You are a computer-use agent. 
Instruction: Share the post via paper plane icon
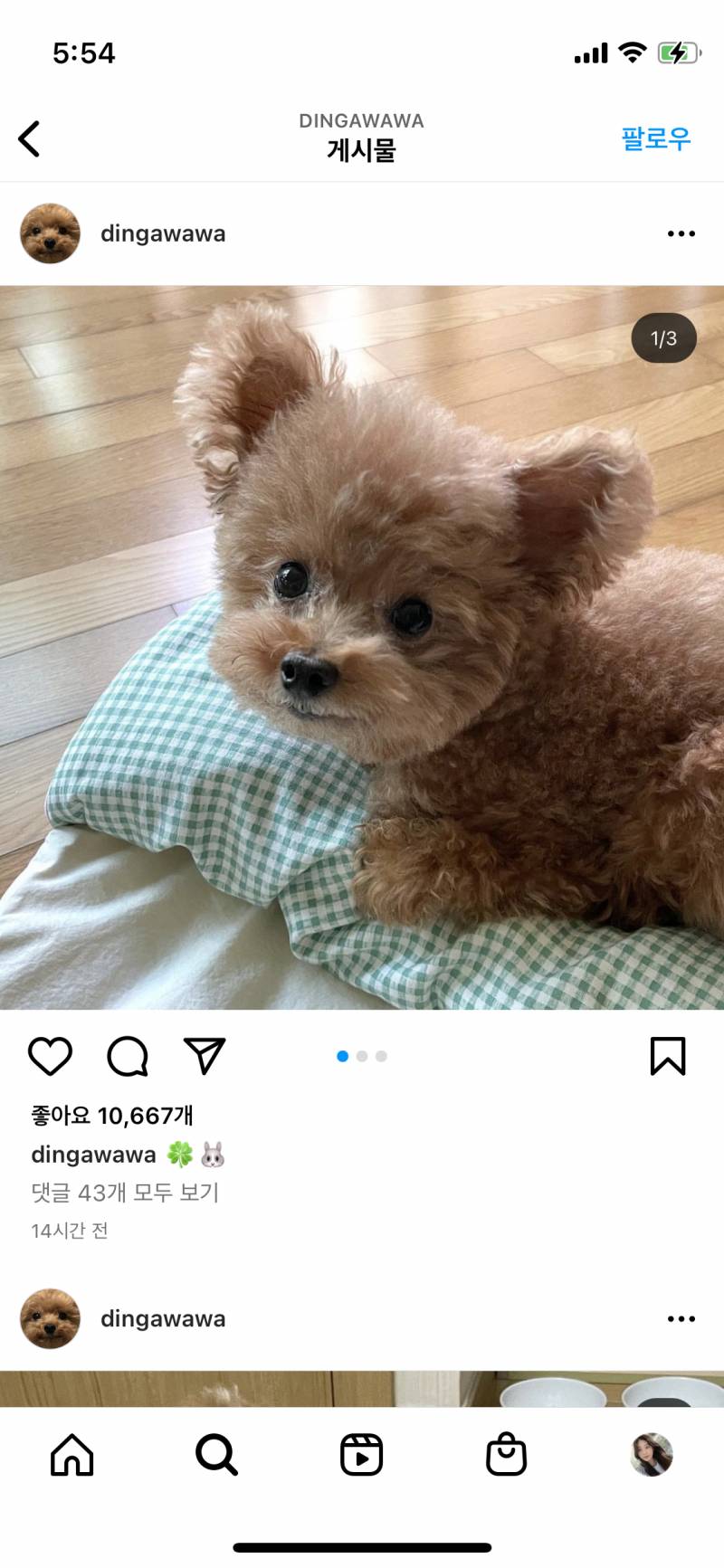point(205,1056)
